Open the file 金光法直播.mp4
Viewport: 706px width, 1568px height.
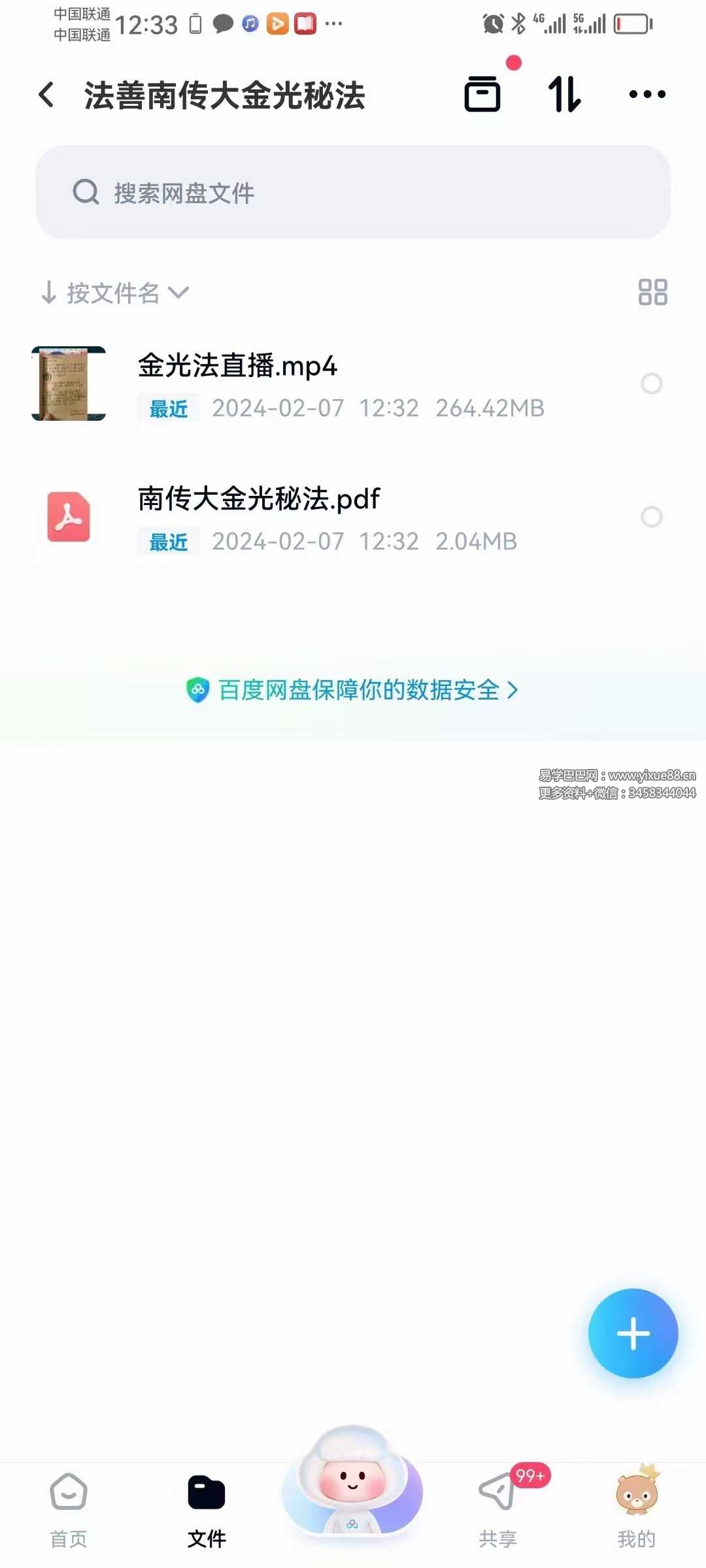(x=237, y=366)
